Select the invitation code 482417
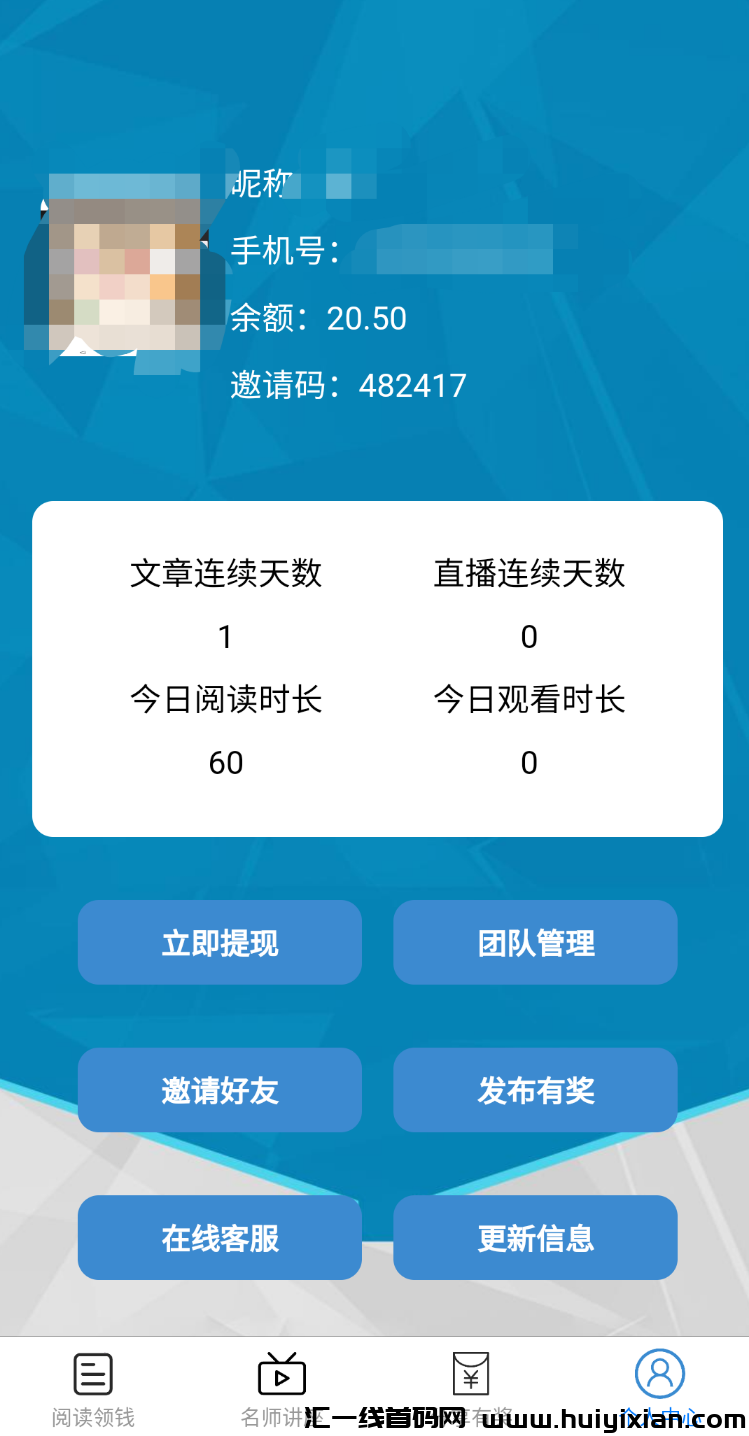749x1436 pixels. 414,384
